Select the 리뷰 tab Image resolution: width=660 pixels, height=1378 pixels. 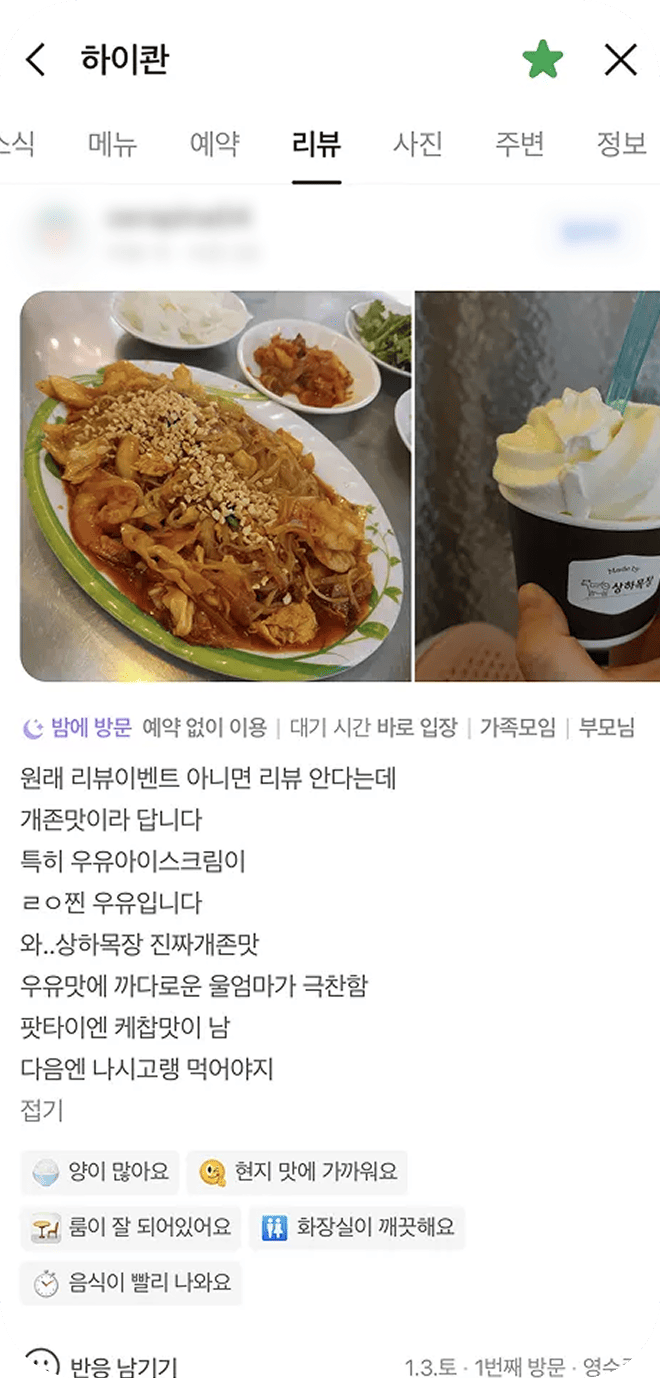pyautogui.click(x=316, y=144)
